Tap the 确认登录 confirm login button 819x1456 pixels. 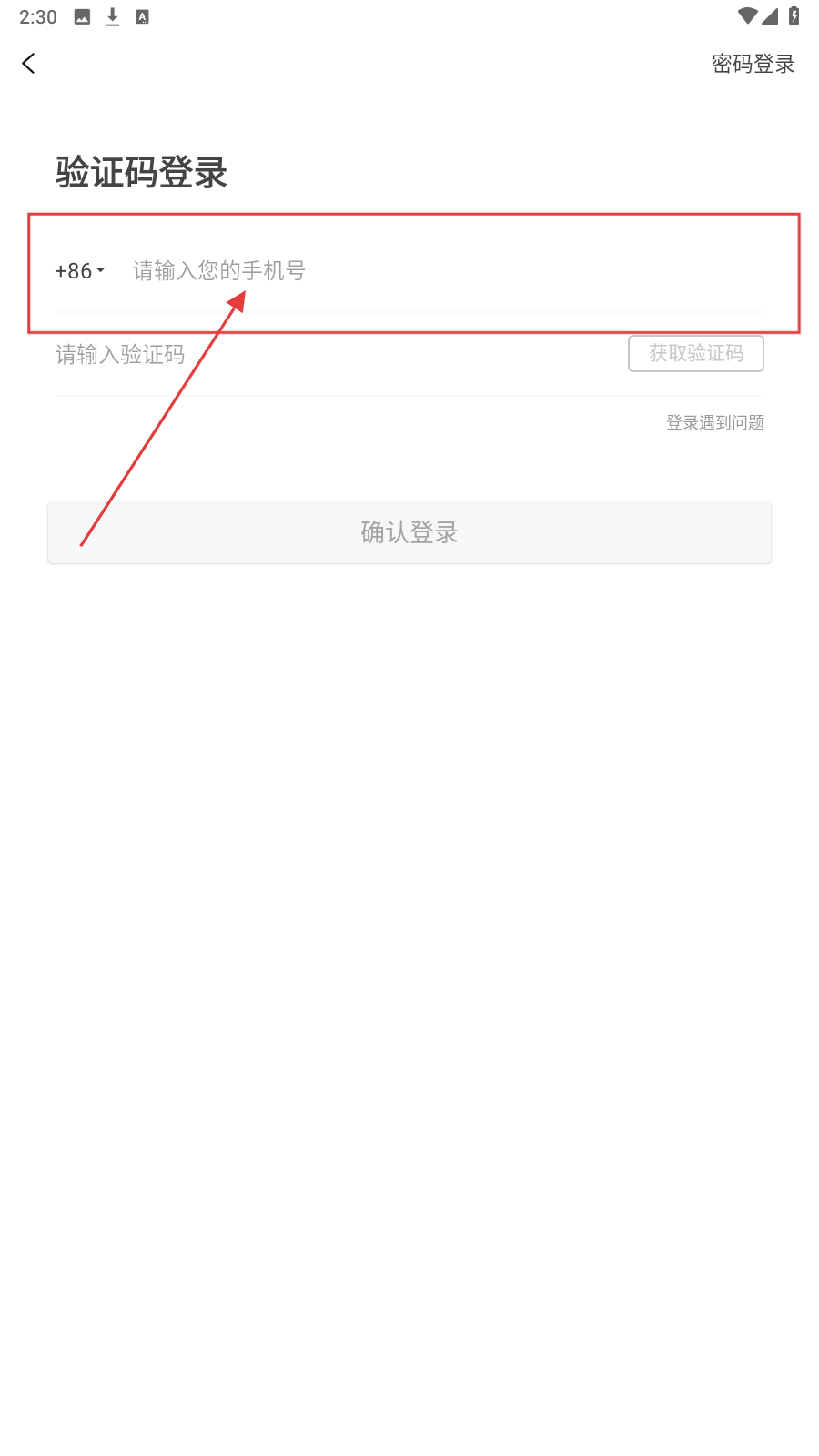point(409,532)
